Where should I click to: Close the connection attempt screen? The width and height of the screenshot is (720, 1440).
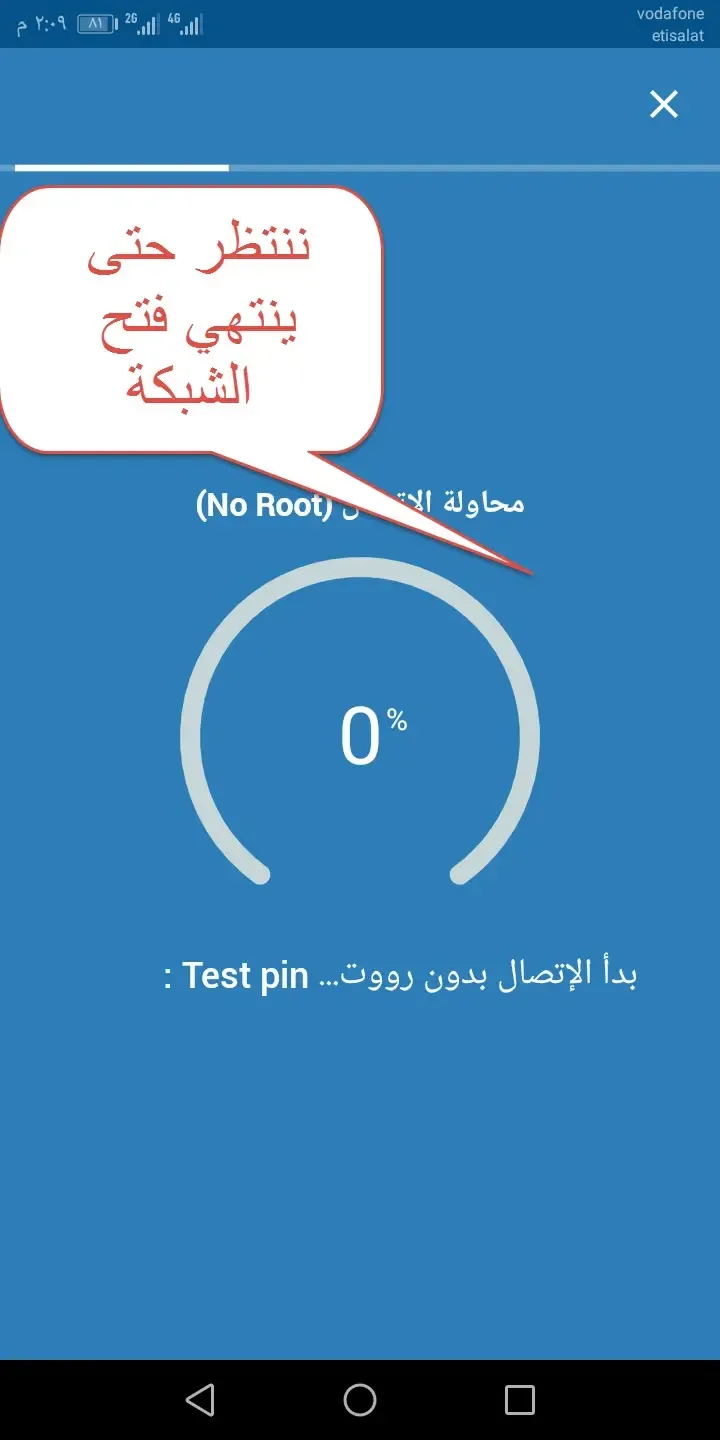[x=664, y=104]
